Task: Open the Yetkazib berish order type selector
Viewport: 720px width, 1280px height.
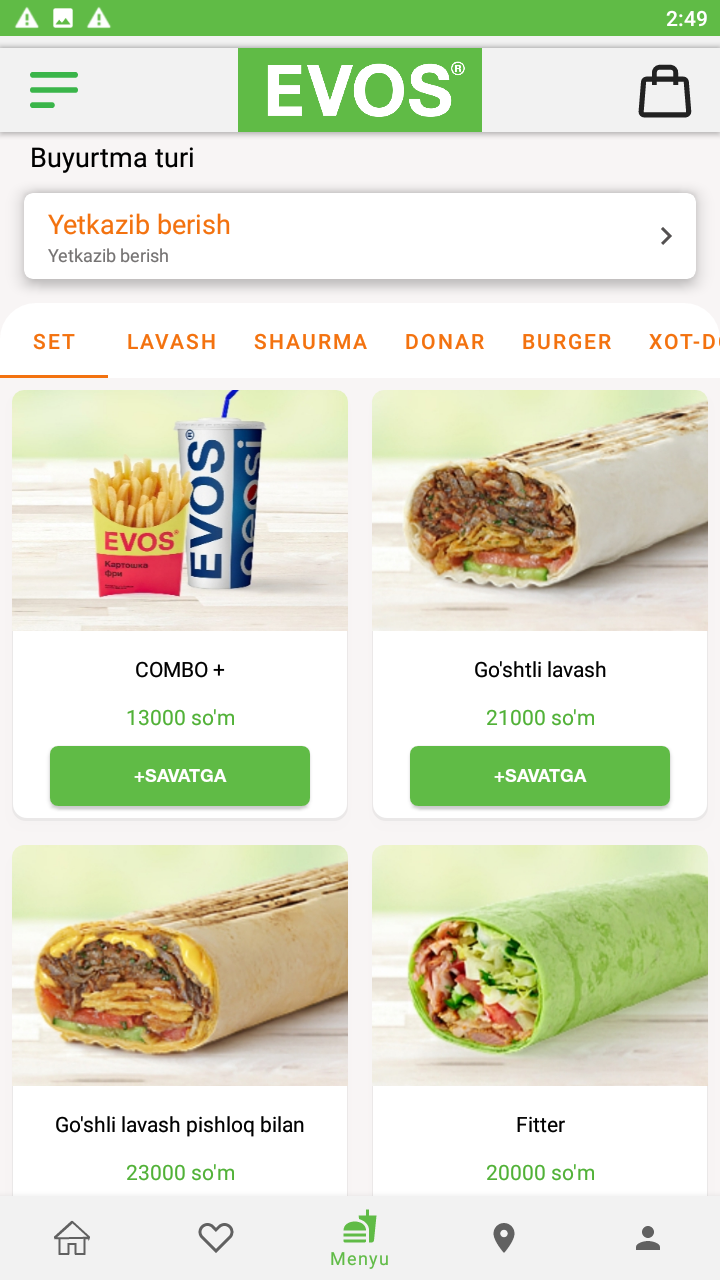Action: (x=360, y=237)
